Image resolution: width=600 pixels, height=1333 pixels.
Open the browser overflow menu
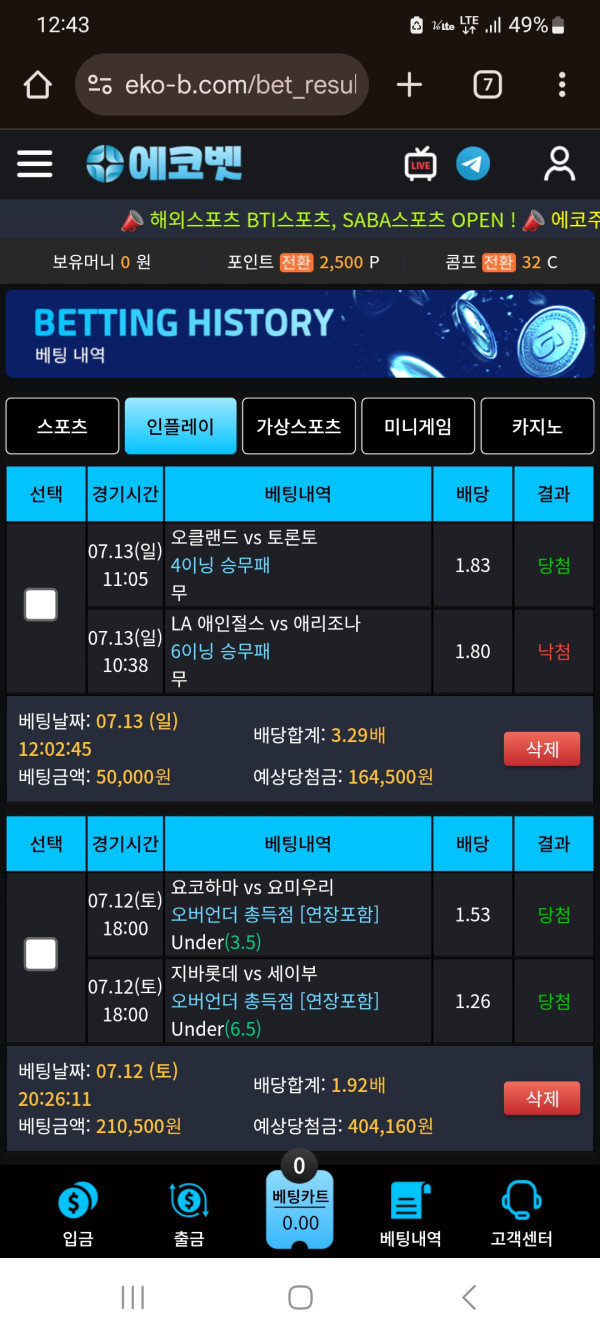coord(562,85)
